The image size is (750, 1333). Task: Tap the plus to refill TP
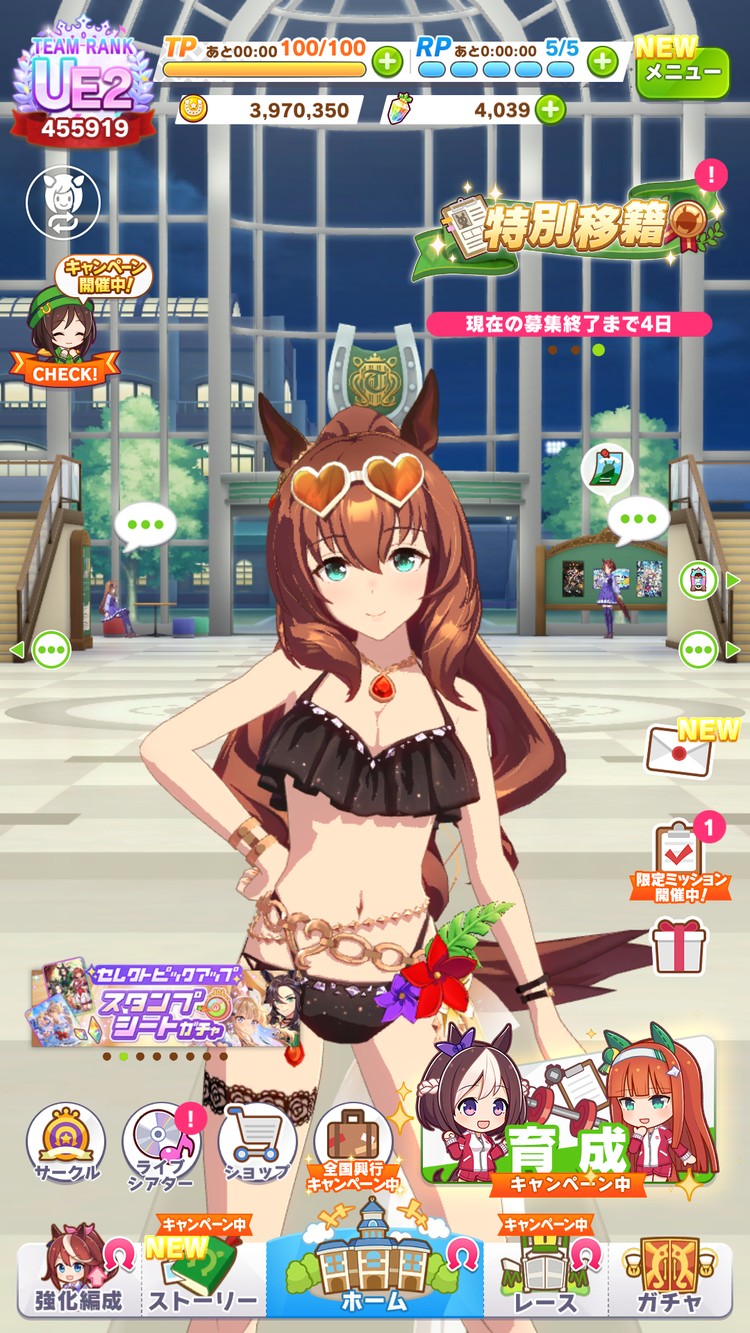(388, 62)
